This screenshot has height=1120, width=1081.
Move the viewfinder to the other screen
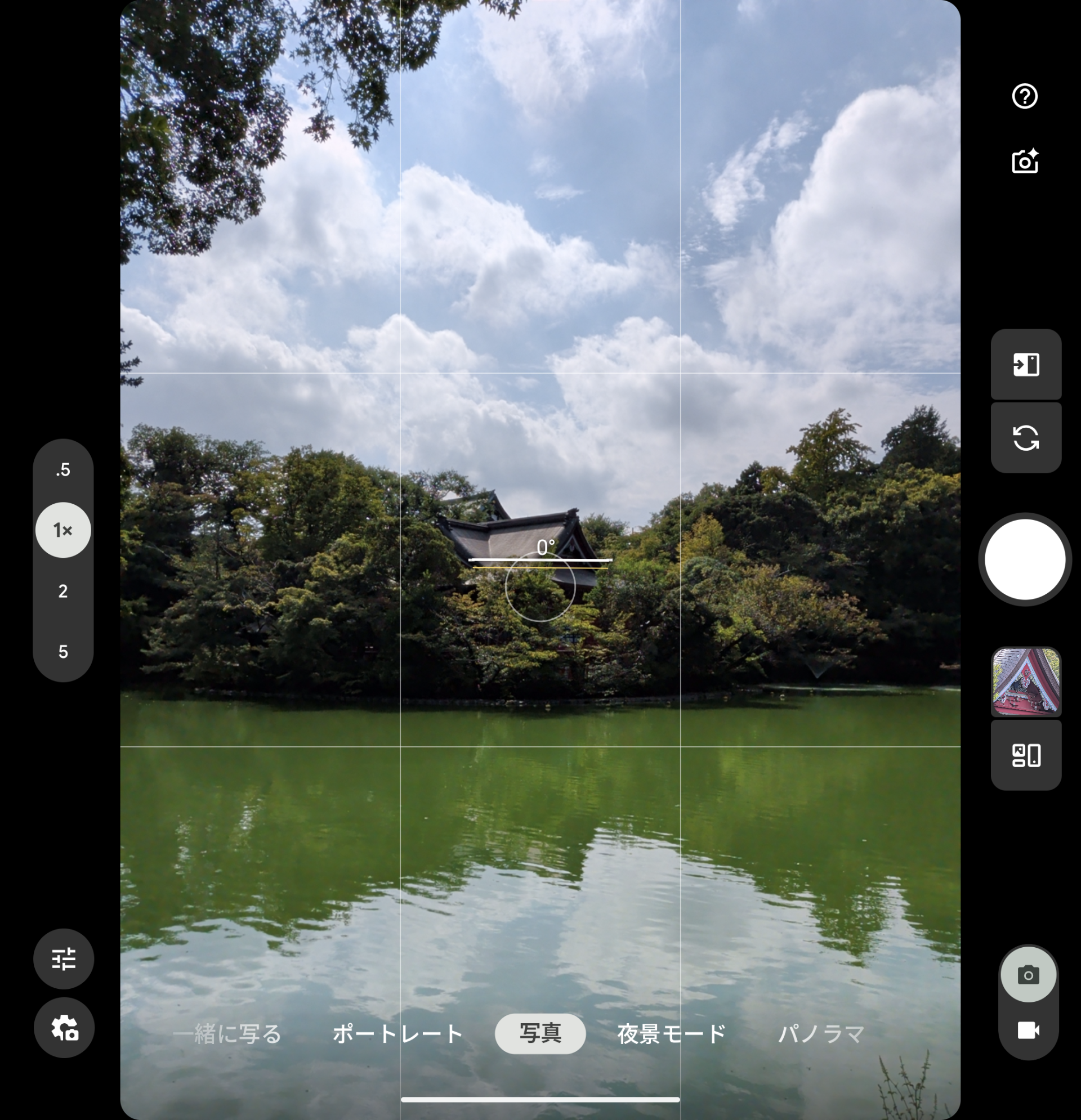point(1026,365)
